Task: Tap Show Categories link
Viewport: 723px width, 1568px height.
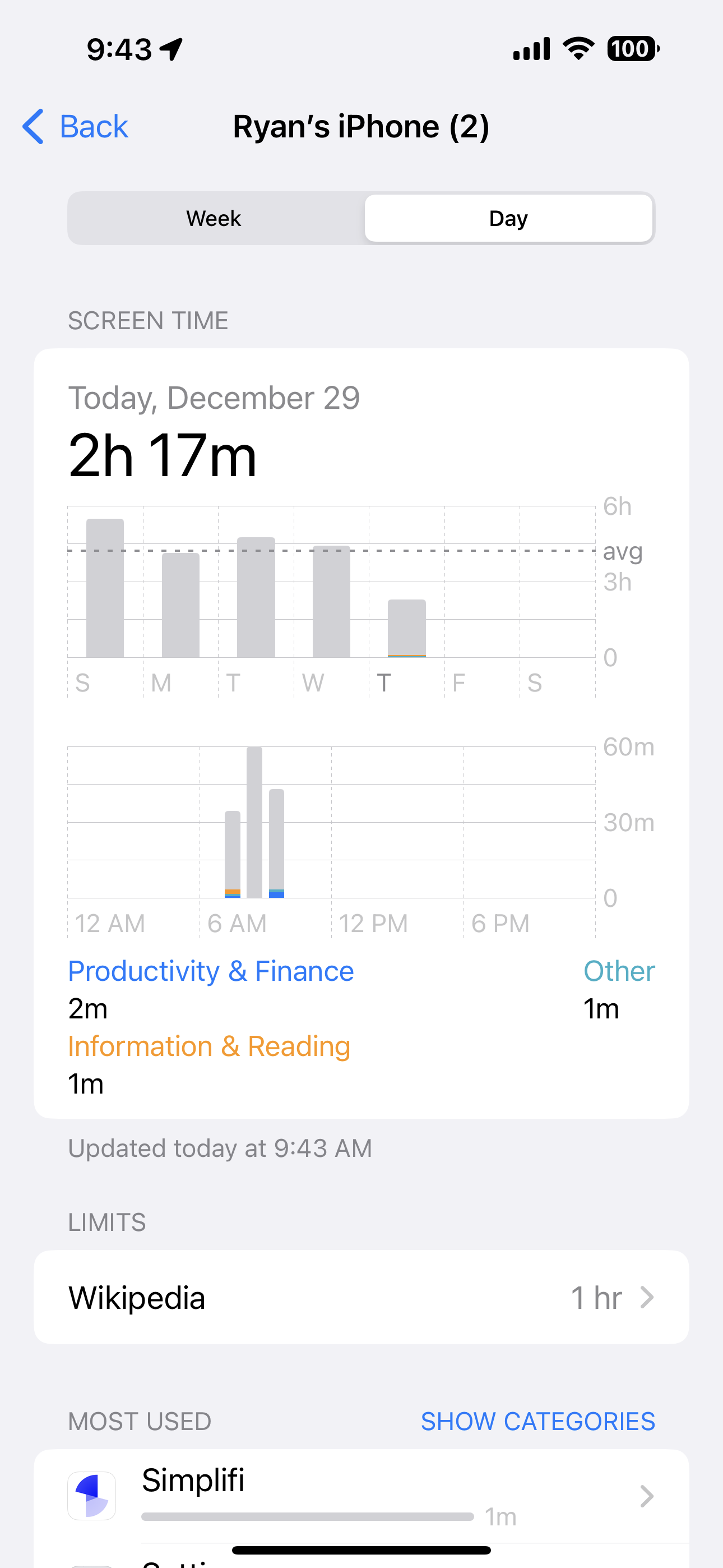Action: [x=537, y=1421]
